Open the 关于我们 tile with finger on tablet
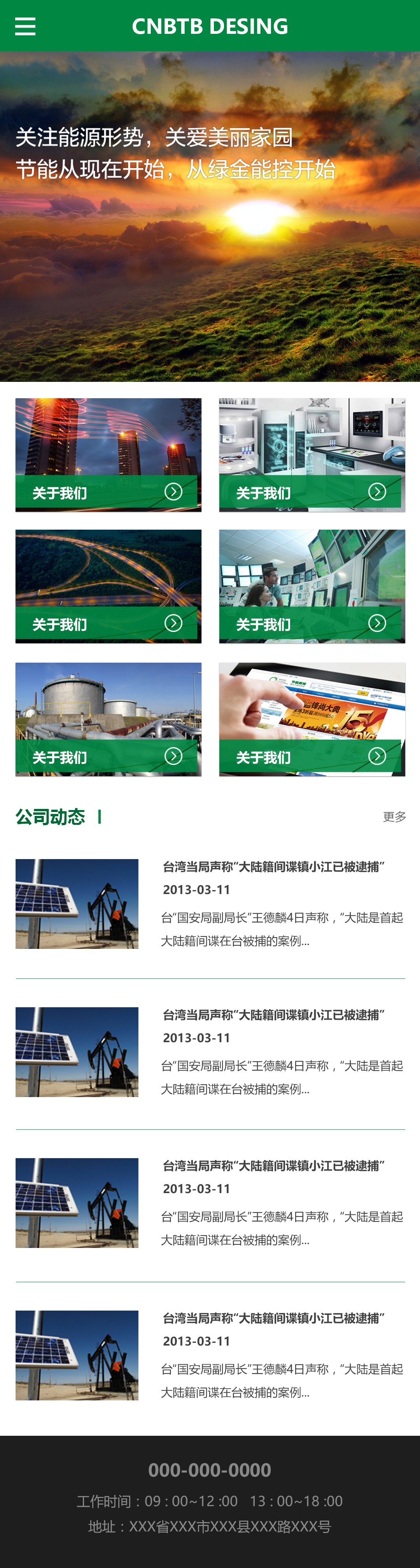Viewport: 420px width, 1568px height. click(x=311, y=719)
